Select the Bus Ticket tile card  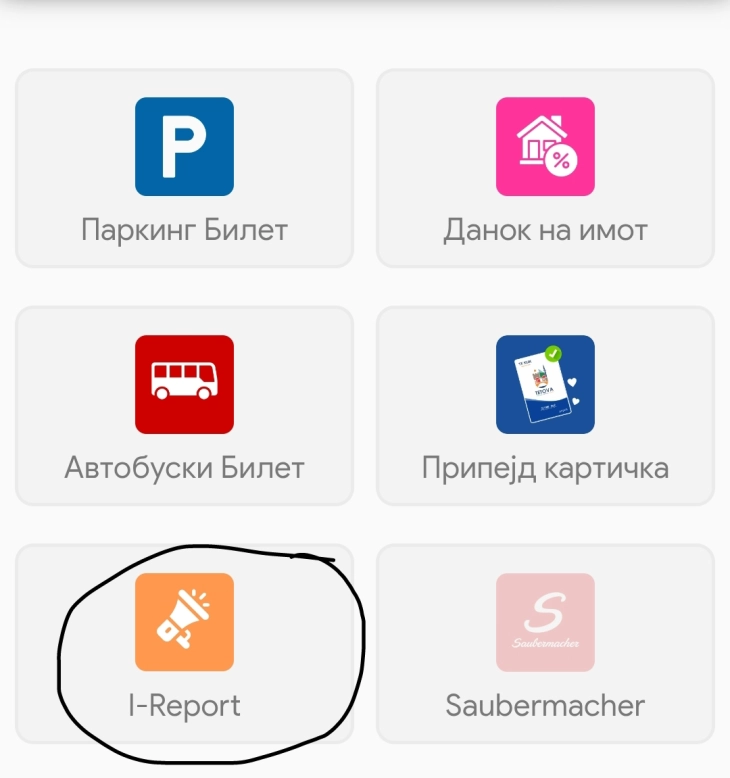[x=183, y=404]
